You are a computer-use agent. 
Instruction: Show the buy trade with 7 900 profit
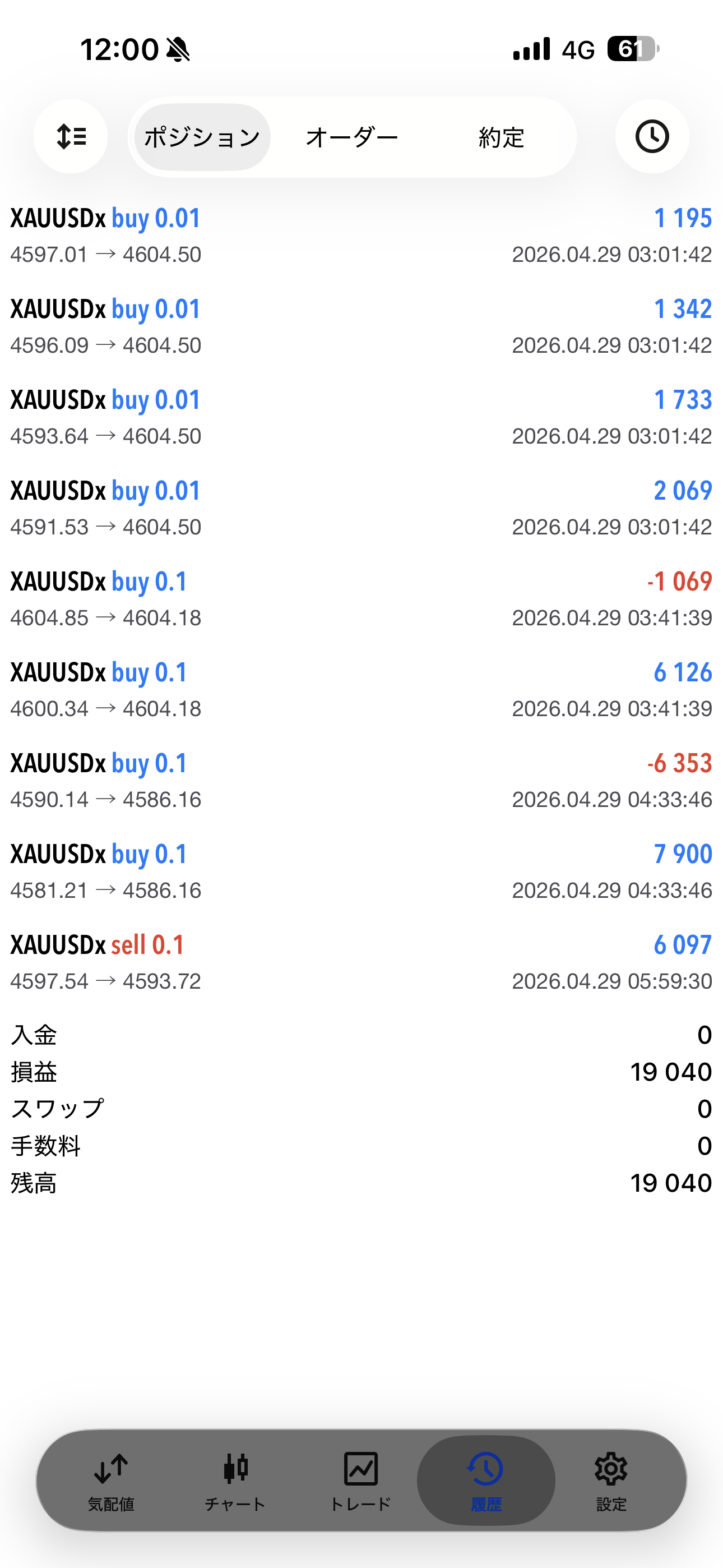(x=361, y=871)
